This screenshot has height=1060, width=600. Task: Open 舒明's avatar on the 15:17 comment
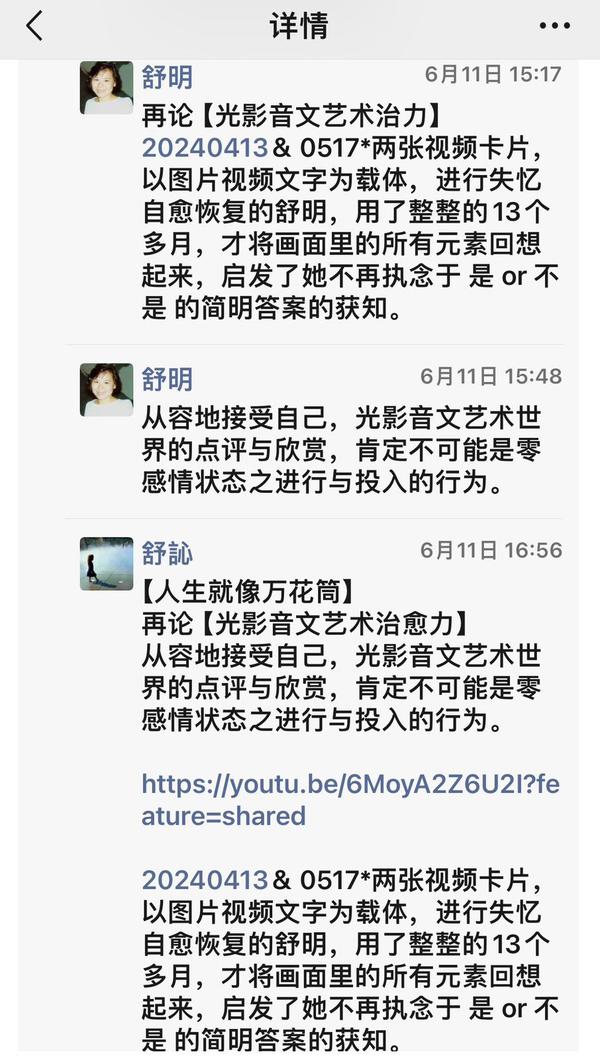[x=107, y=88]
